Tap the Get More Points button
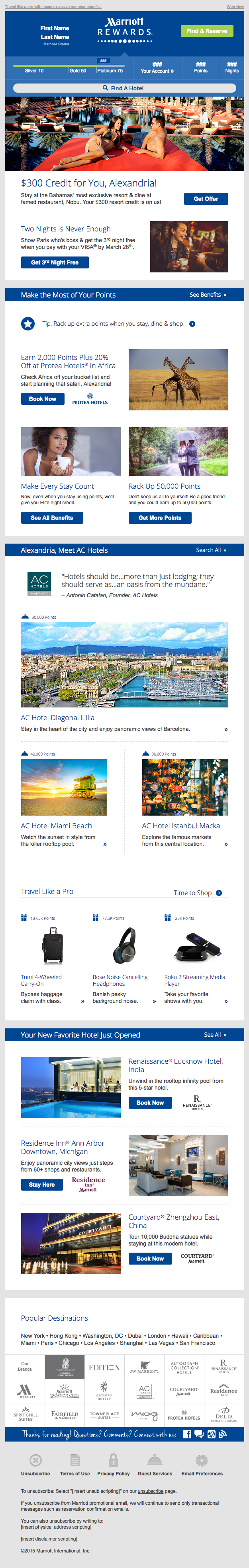The image size is (249, 1568). pyautogui.click(x=160, y=517)
